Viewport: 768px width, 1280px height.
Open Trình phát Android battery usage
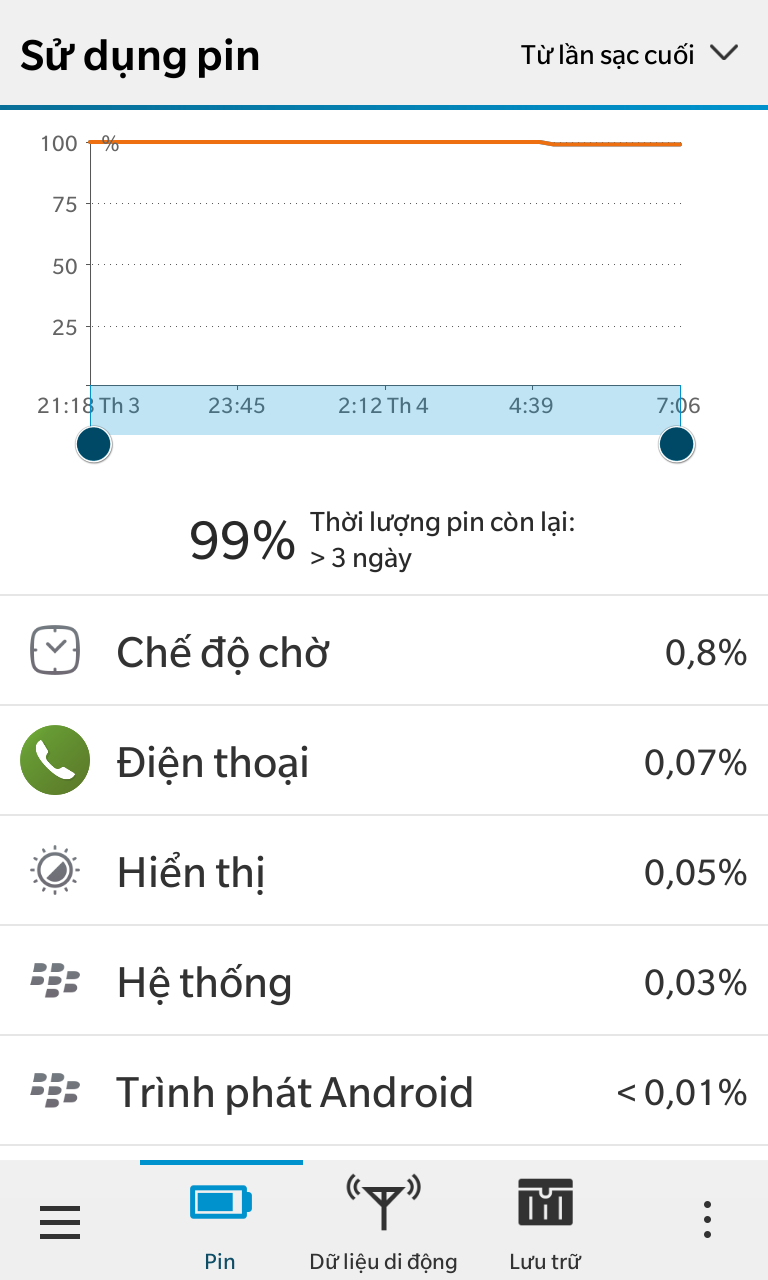click(384, 1091)
